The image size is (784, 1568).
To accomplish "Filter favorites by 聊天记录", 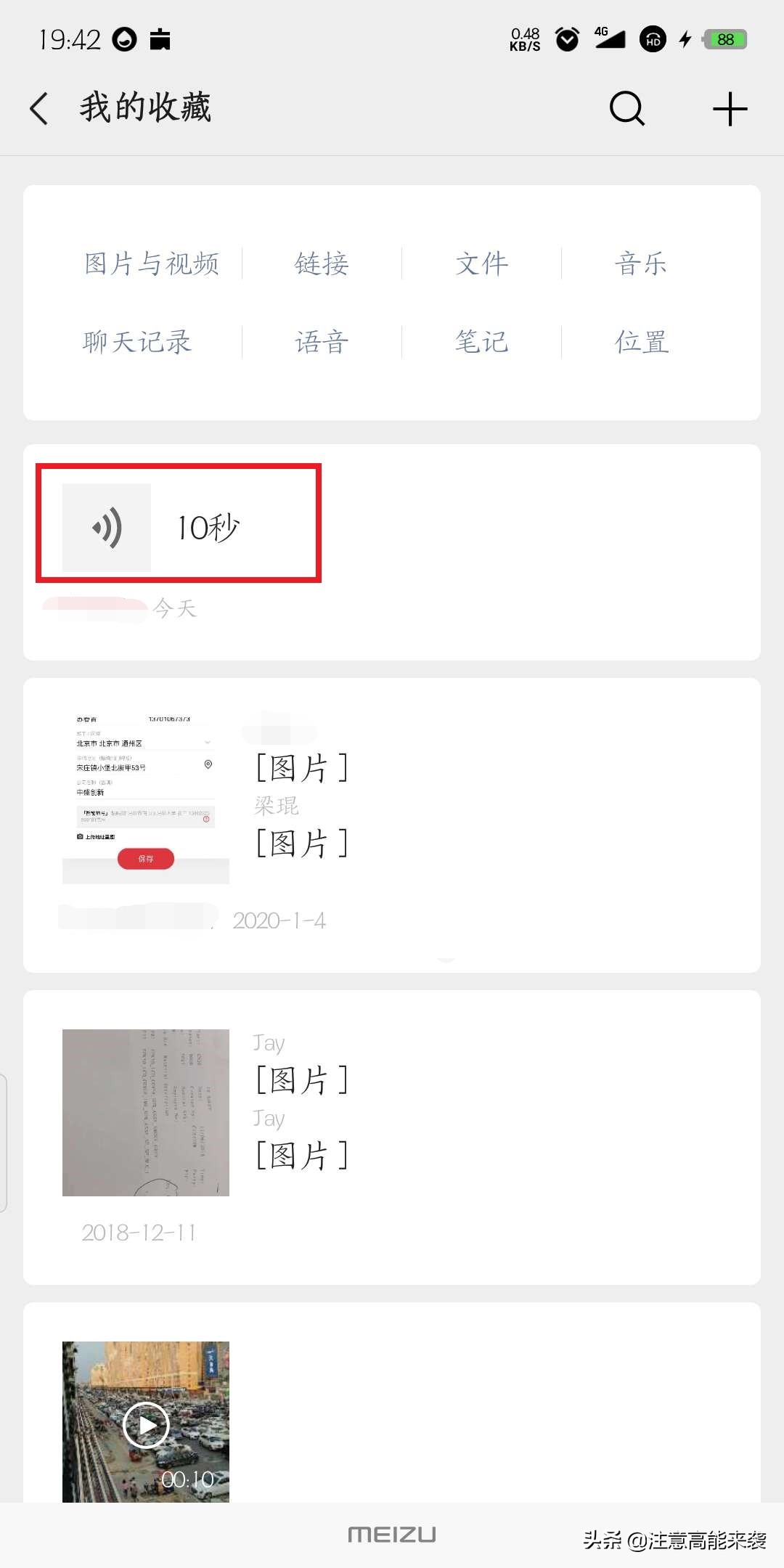I will (x=136, y=342).
